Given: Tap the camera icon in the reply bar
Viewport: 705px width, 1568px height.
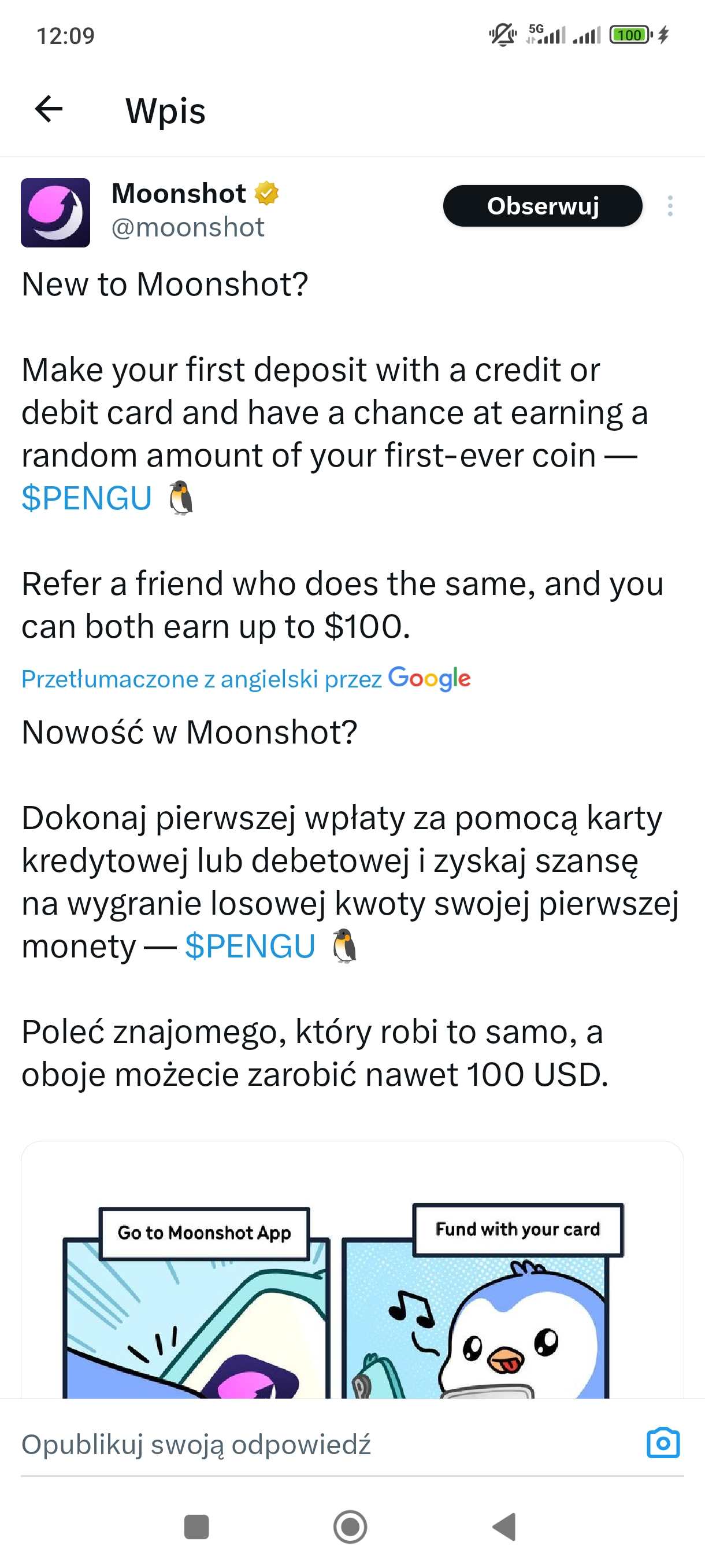Looking at the screenshot, I should coord(663,1443).
